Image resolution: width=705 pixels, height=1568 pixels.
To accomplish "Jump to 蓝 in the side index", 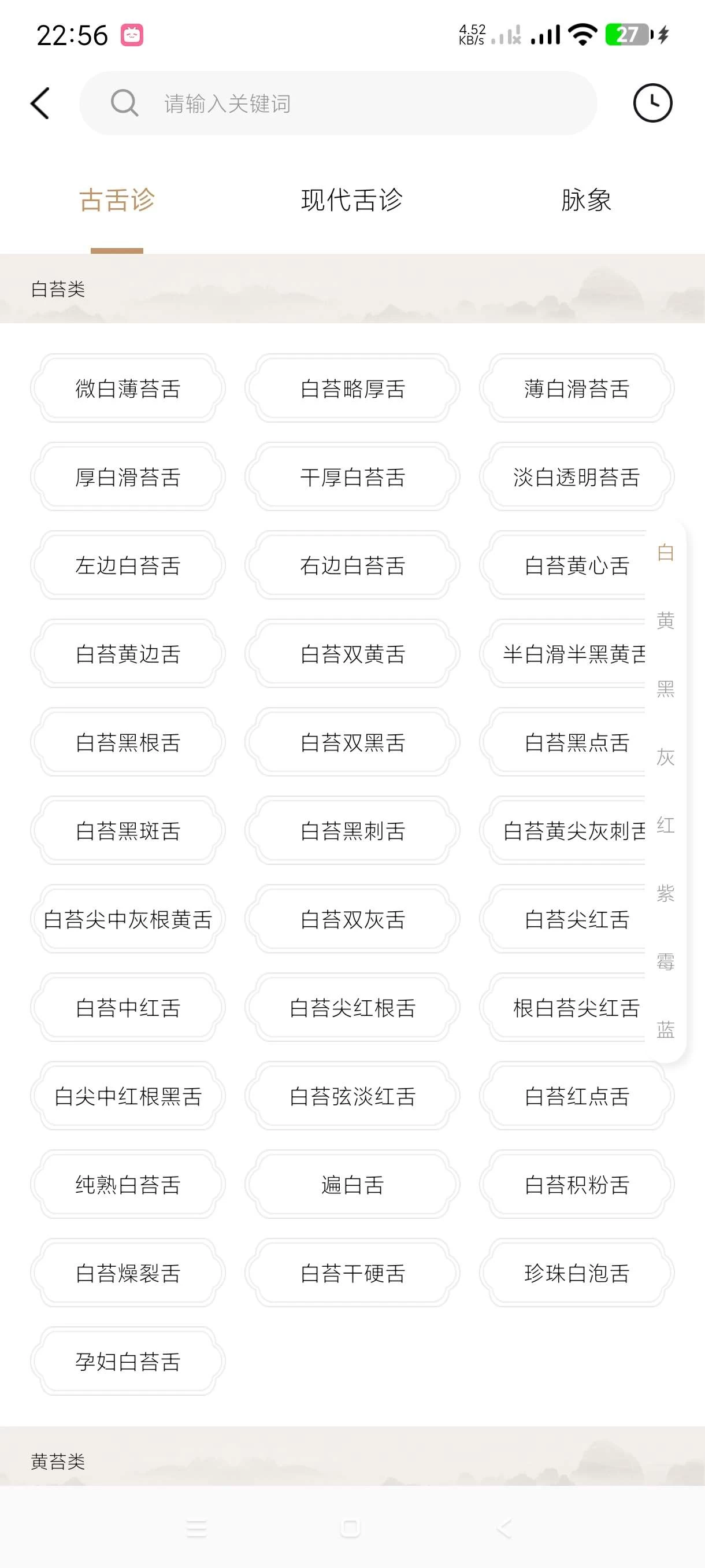I will click(x=666, y=1030).
